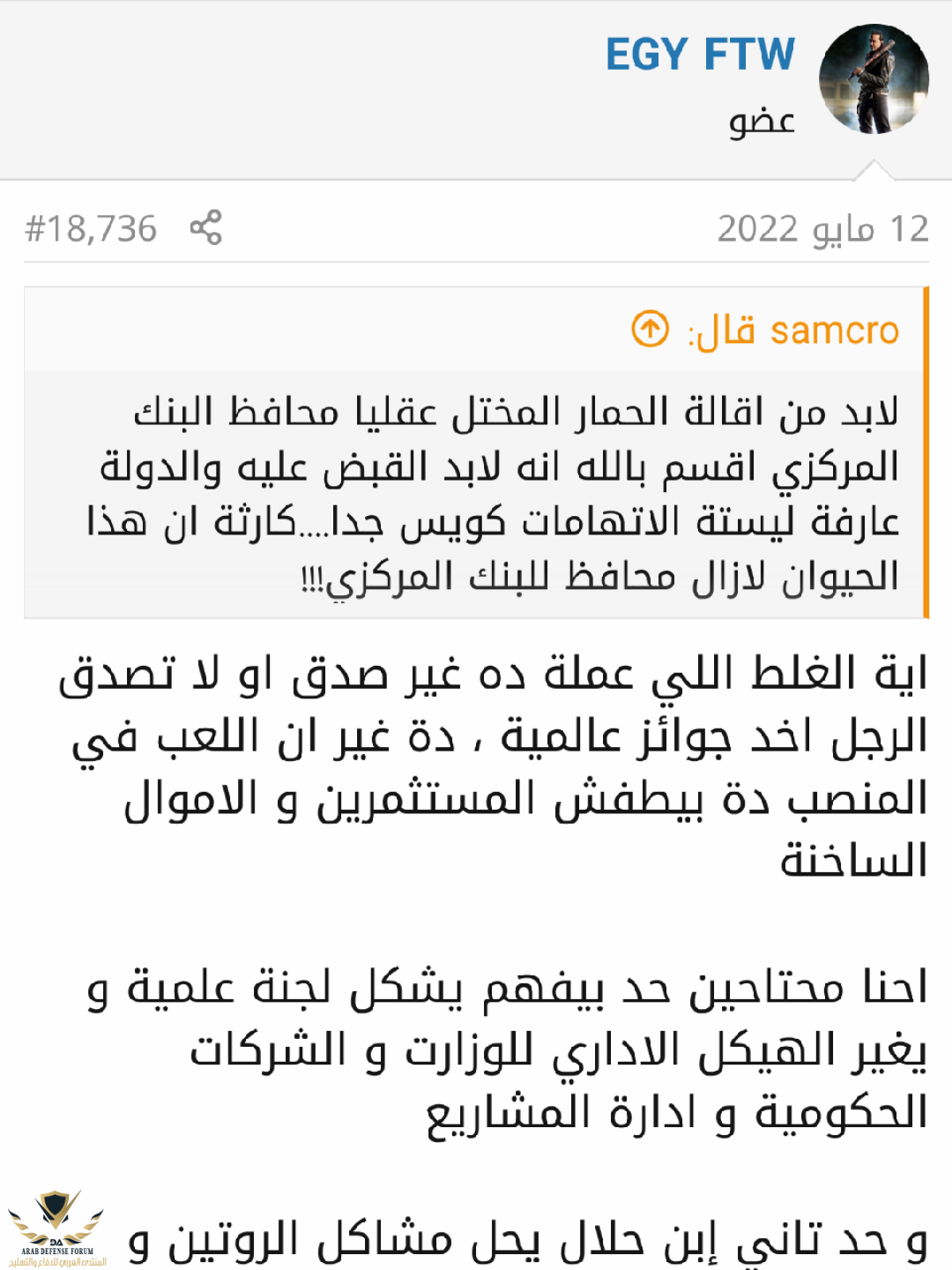
Task: Open the 12 مايو 2022 post date link
Action: [x=822, y=229]
